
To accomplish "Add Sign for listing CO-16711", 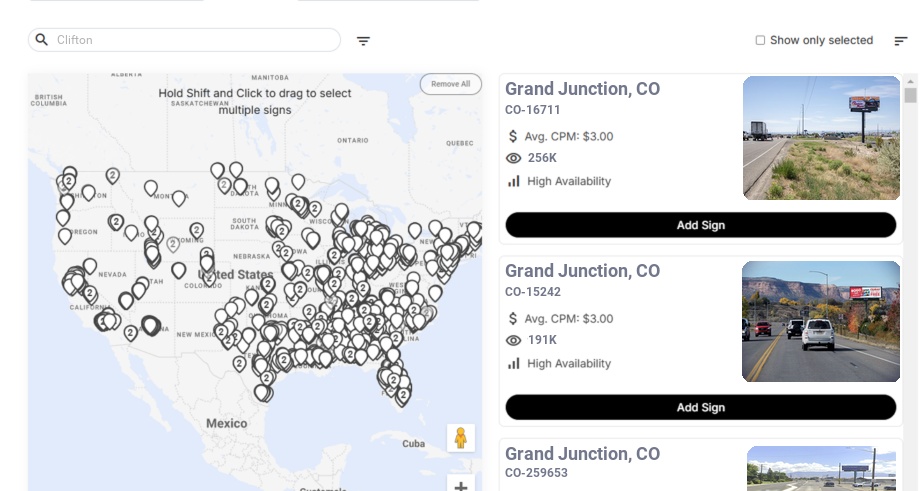I will [x=700, y=225].
